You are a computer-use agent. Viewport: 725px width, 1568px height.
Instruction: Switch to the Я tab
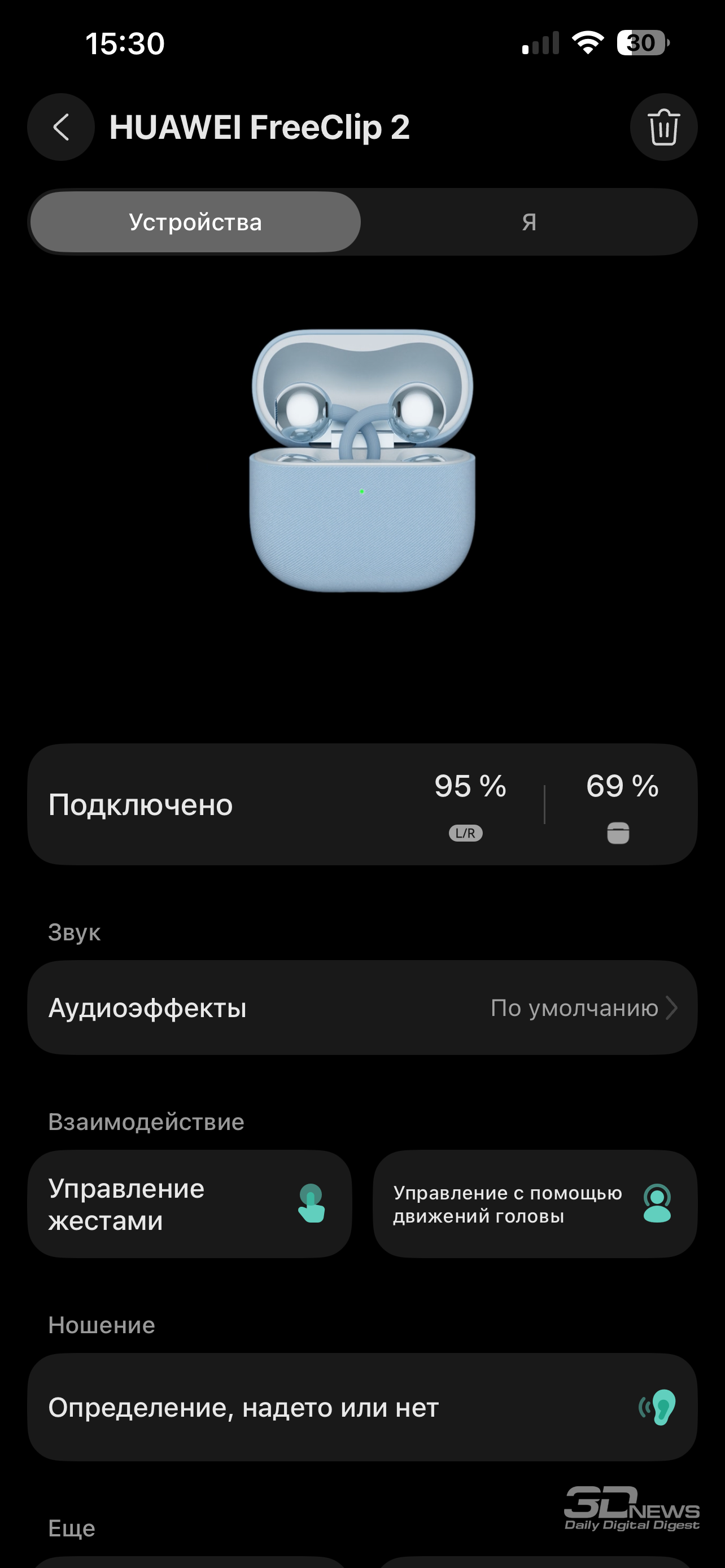tap(529, 222)
